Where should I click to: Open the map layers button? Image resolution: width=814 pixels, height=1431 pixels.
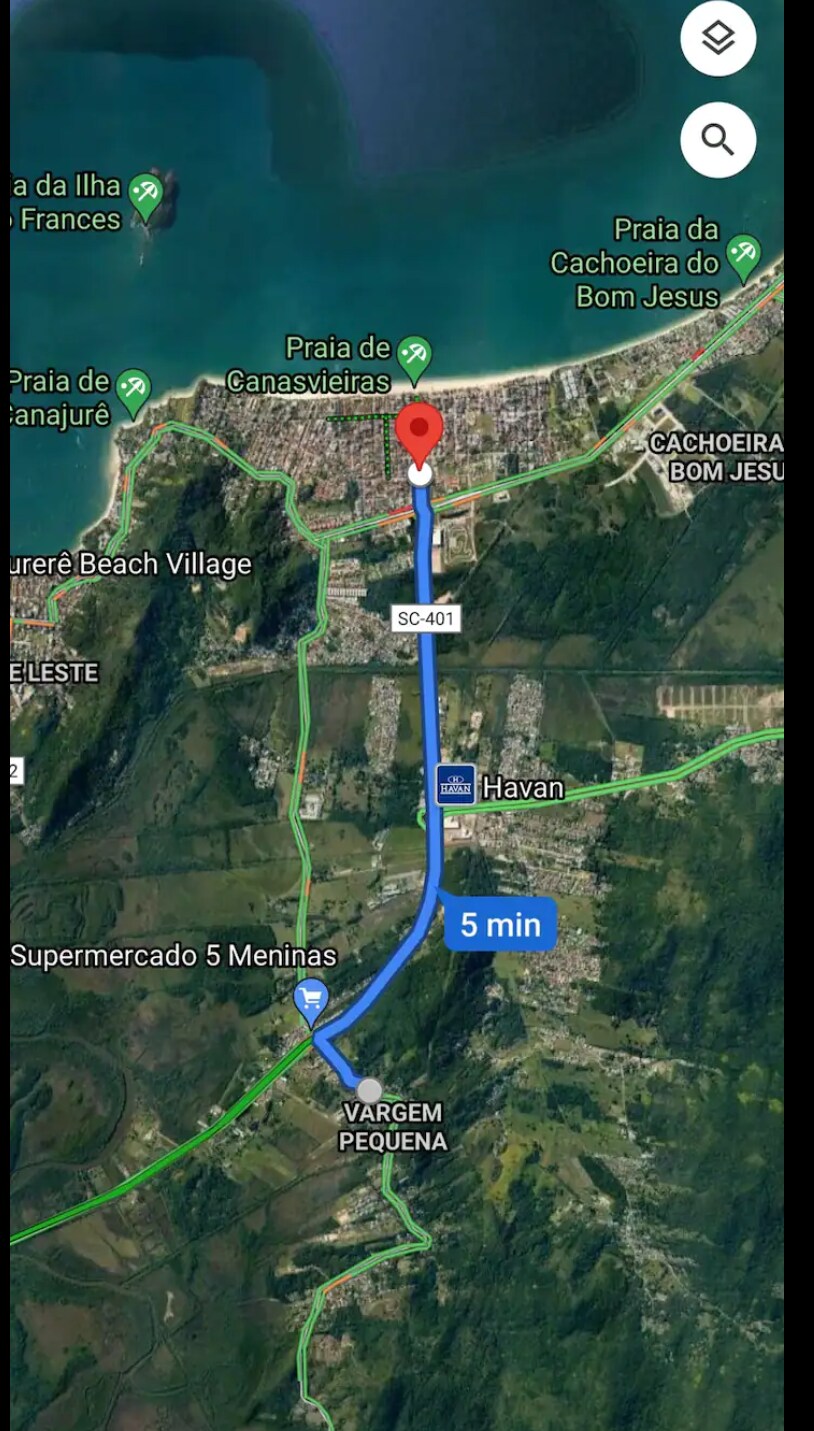pyautogui.click(x=718, y=38)
